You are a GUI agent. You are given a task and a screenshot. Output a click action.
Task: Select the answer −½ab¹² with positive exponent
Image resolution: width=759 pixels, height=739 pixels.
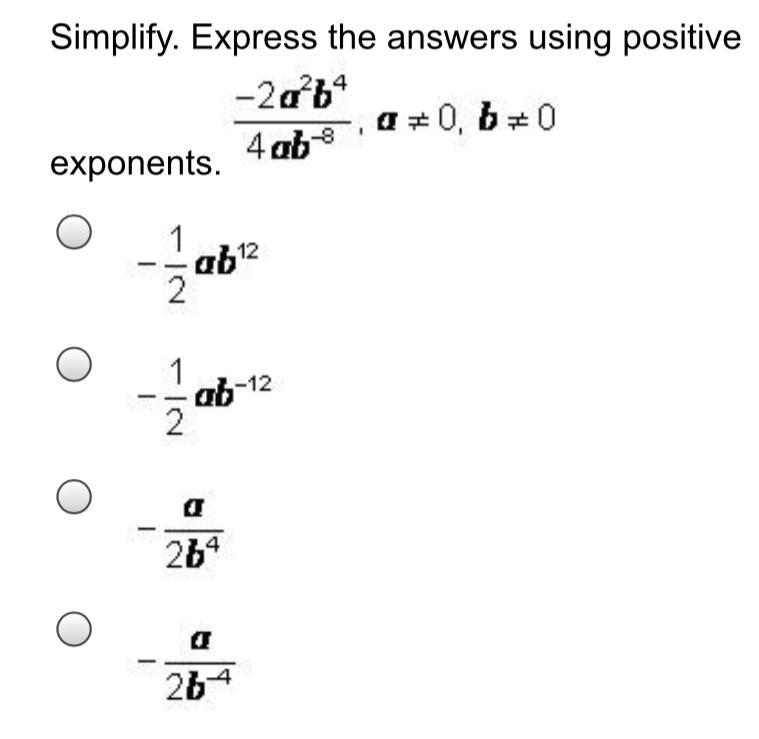point(75,232)
